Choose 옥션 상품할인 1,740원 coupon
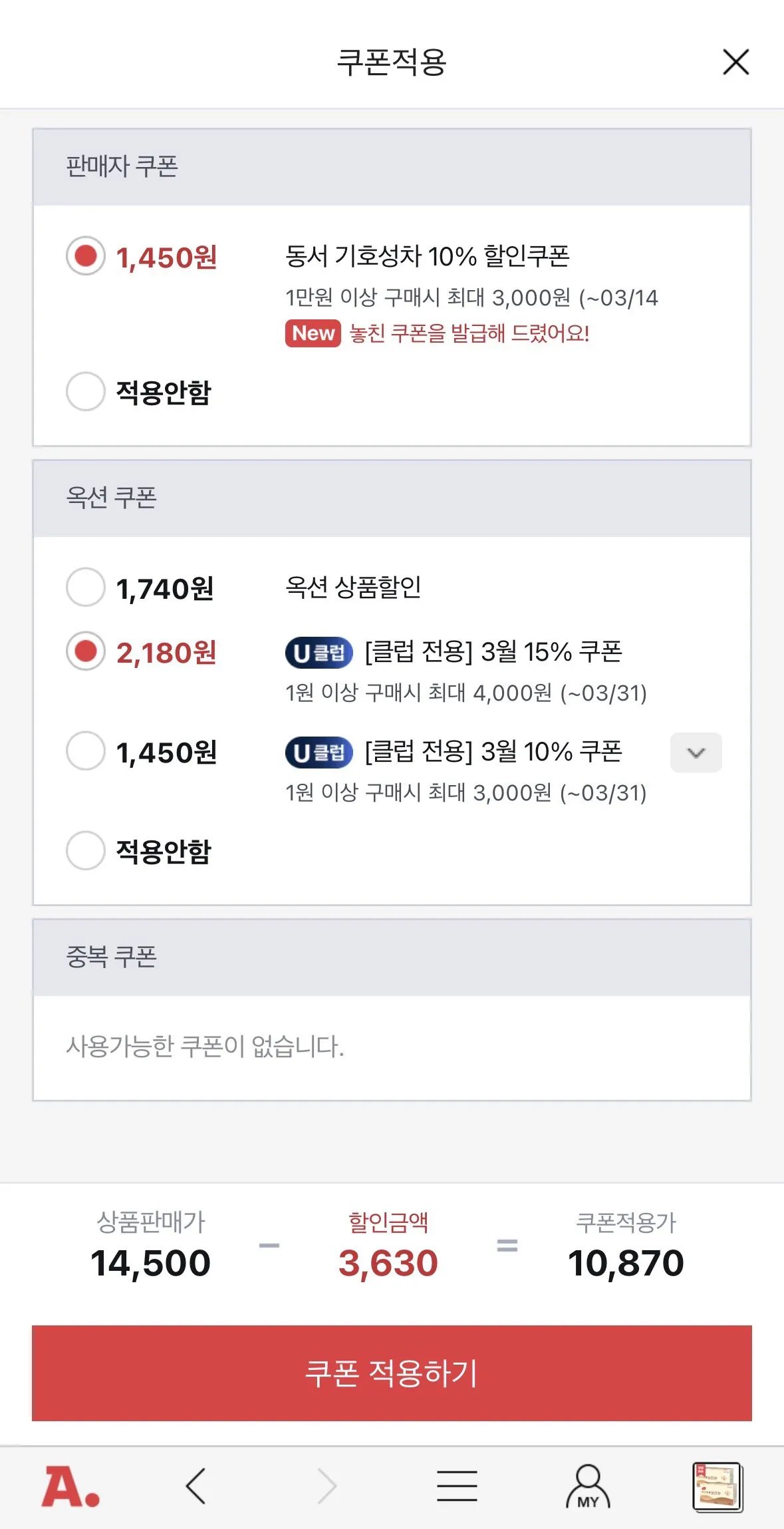Screen dimensions: 784x1529 (x=85, y=588)
